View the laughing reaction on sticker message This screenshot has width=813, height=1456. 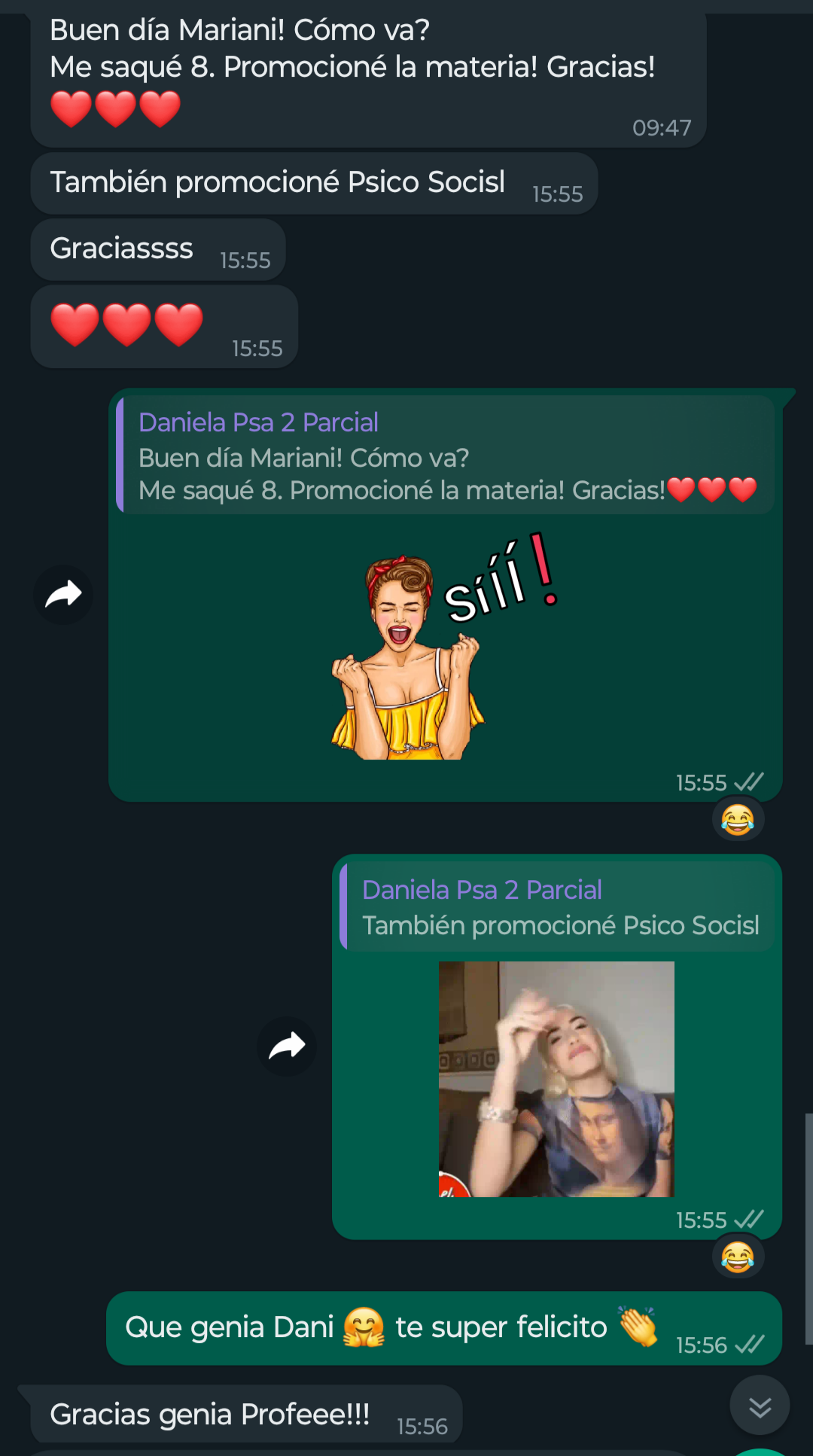(x=738, y=819)
